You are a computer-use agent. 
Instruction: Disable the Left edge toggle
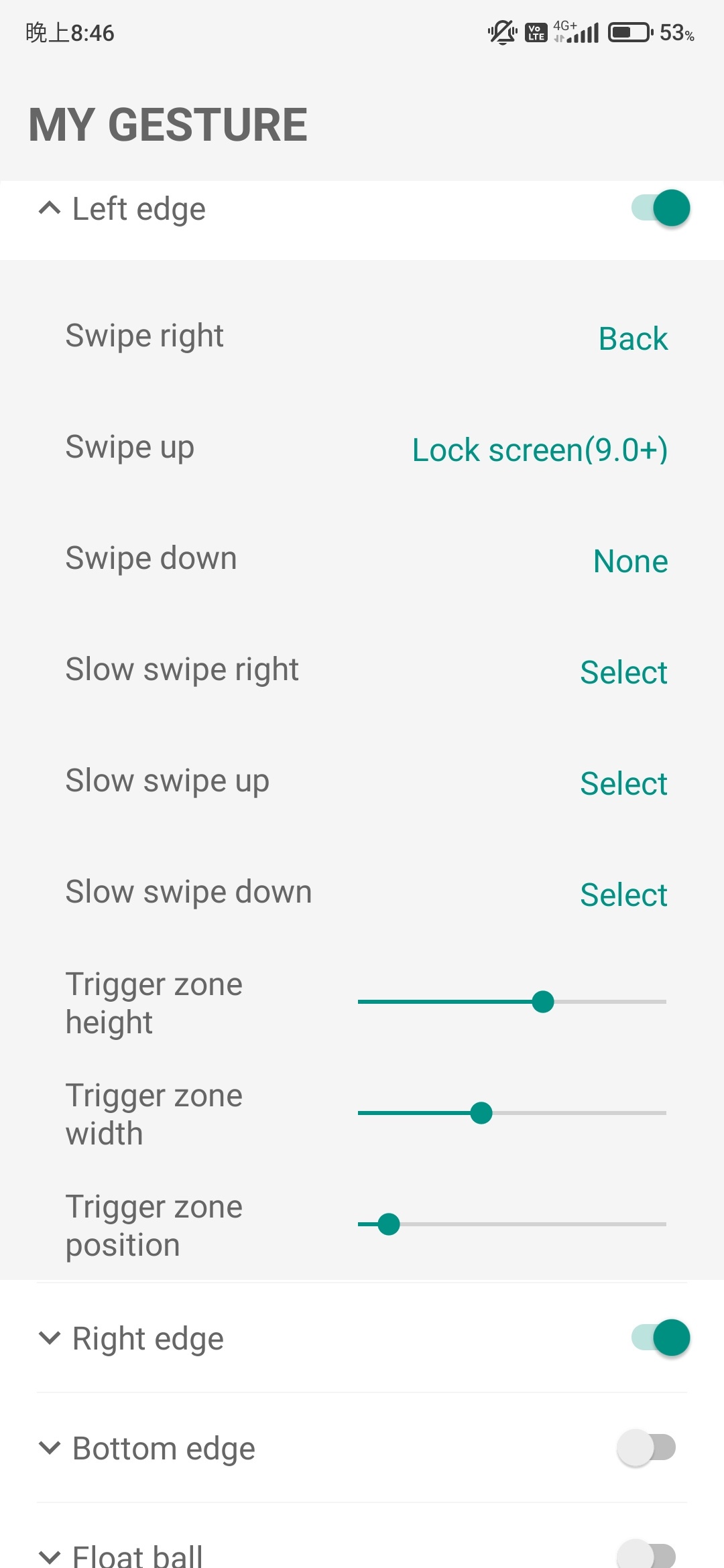(x=660, y=208)
